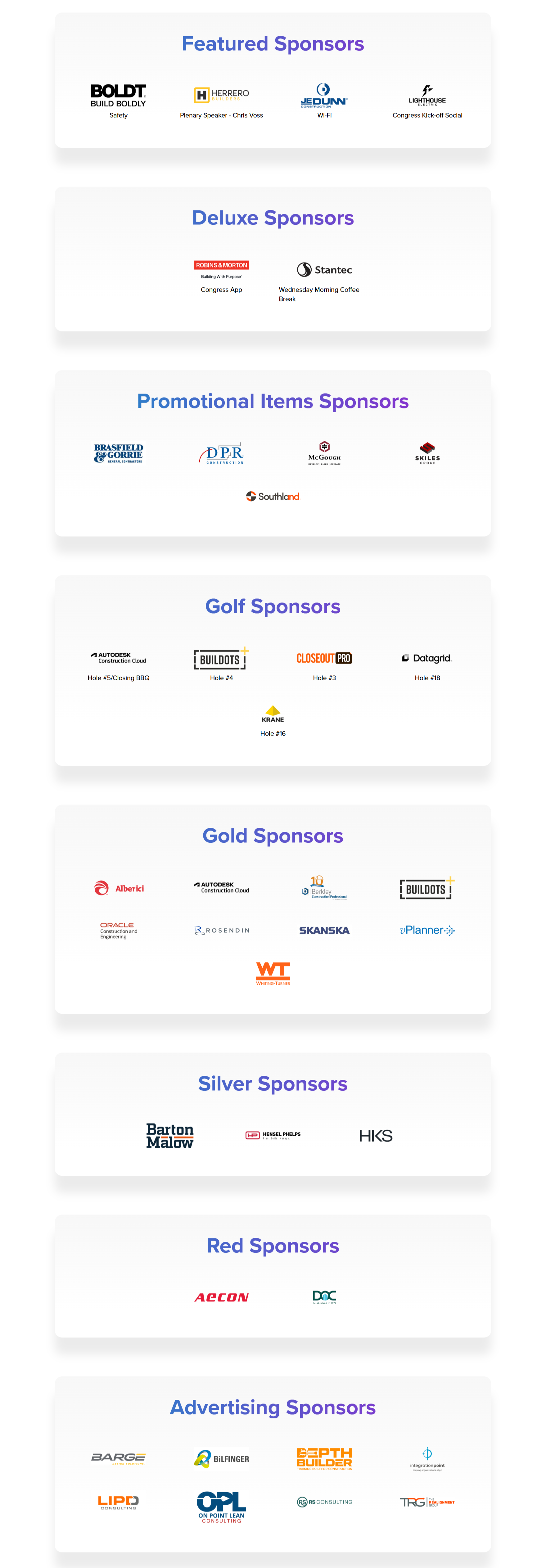Open DPR Construction sponsor logo
Screen dimensions: 546x1568
221,453
